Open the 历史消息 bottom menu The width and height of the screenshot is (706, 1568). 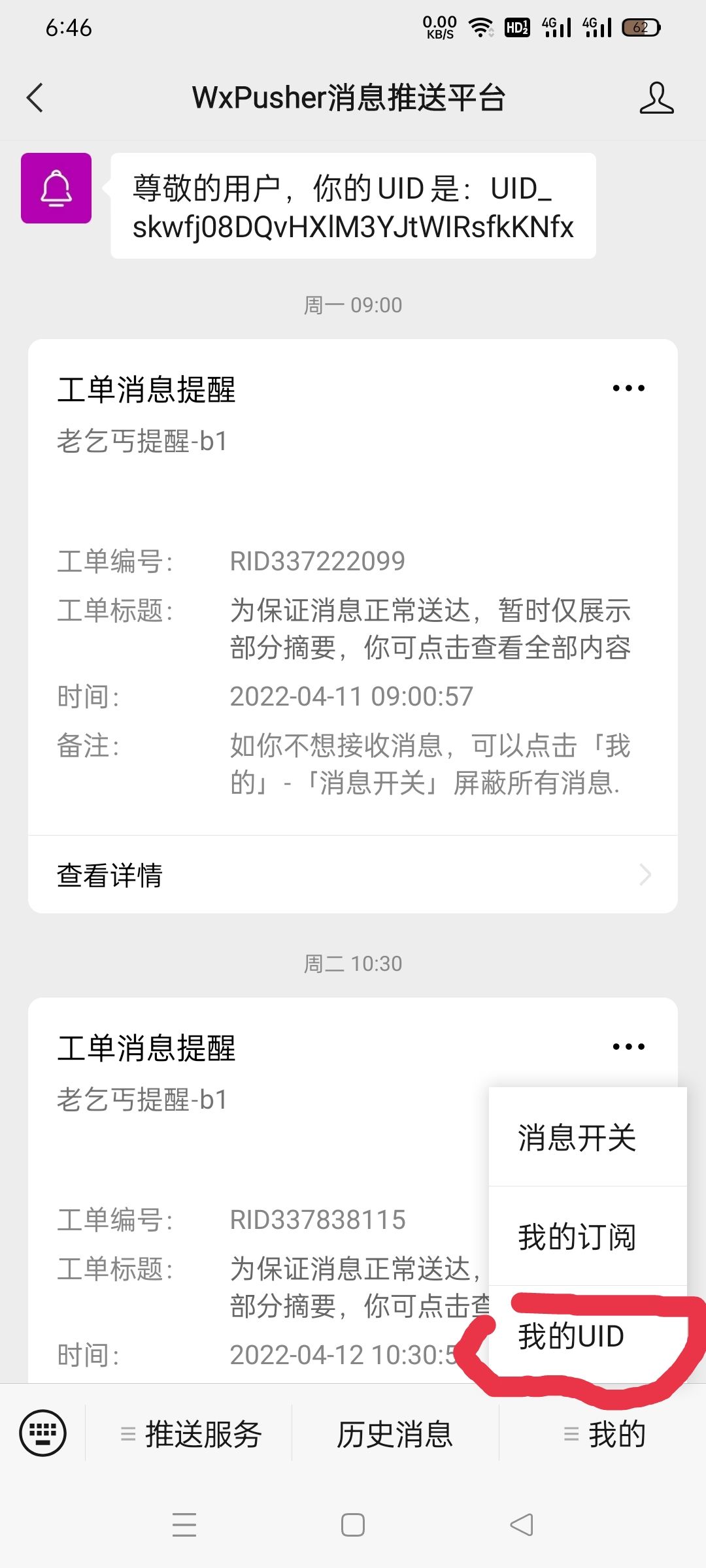pos(395,1433)
